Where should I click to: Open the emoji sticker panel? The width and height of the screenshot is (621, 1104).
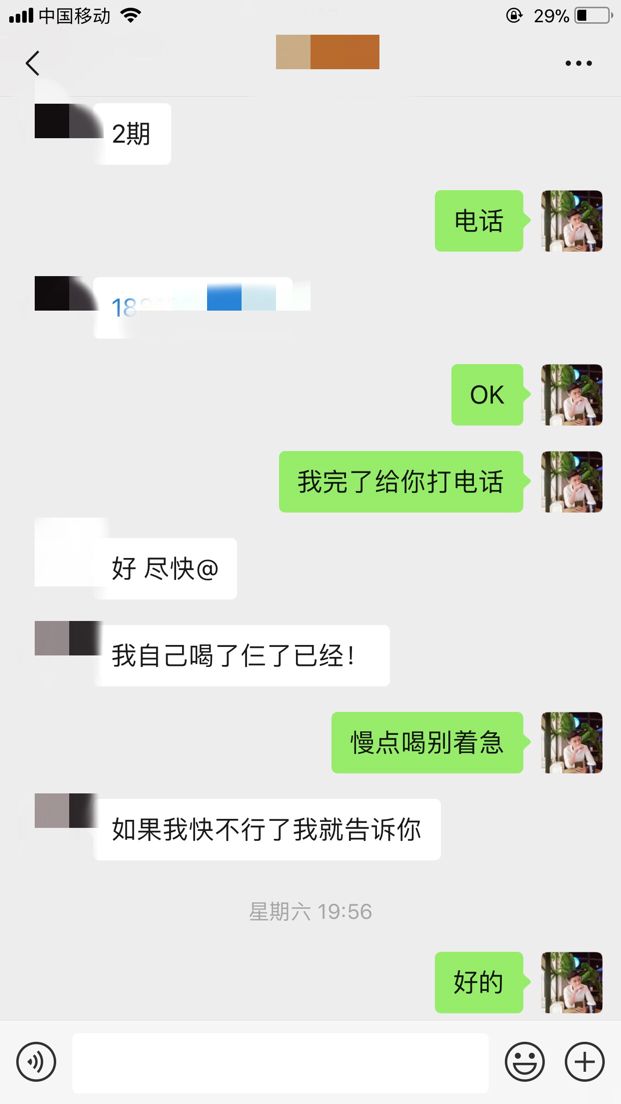tap(525, 1061)
